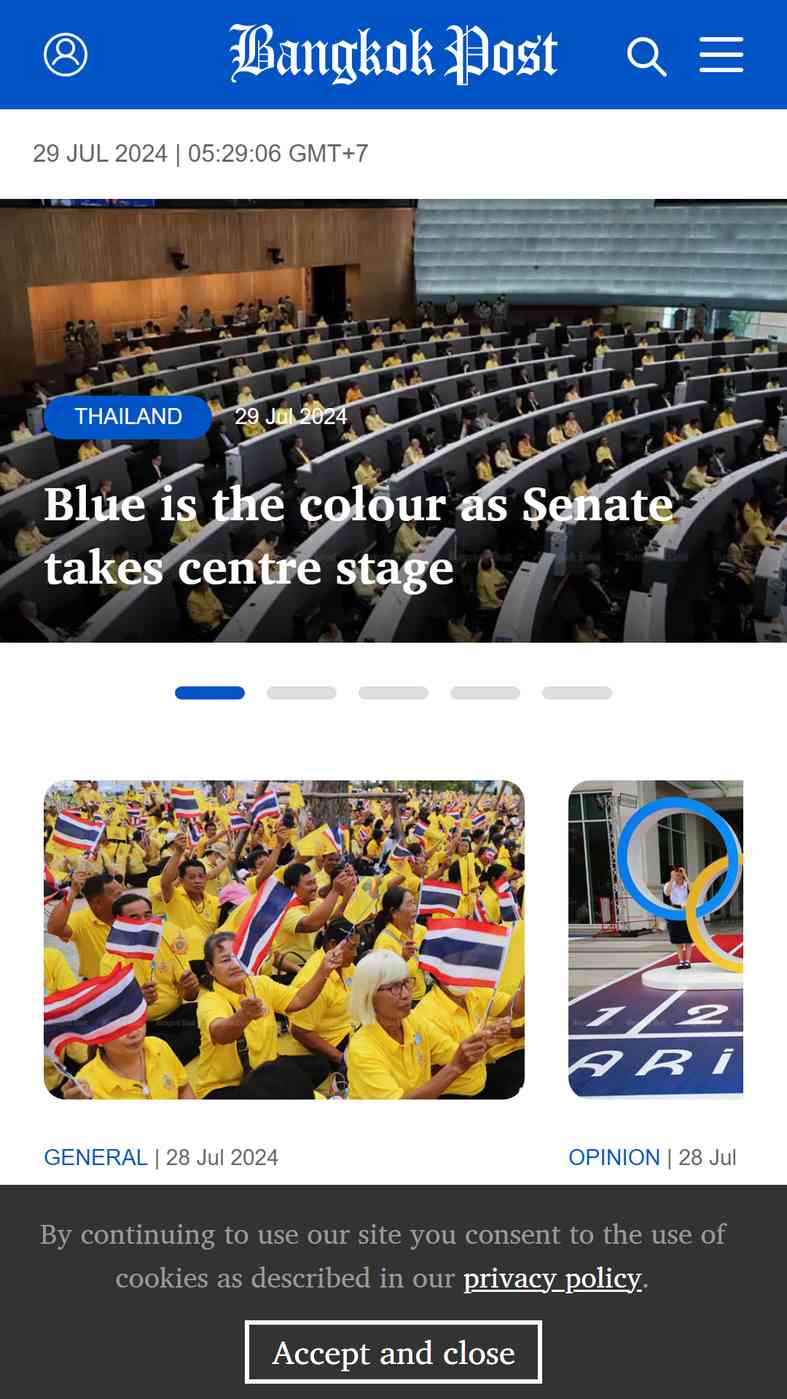
Task: Open the privacy policy link
Action: pos(552,1278)
